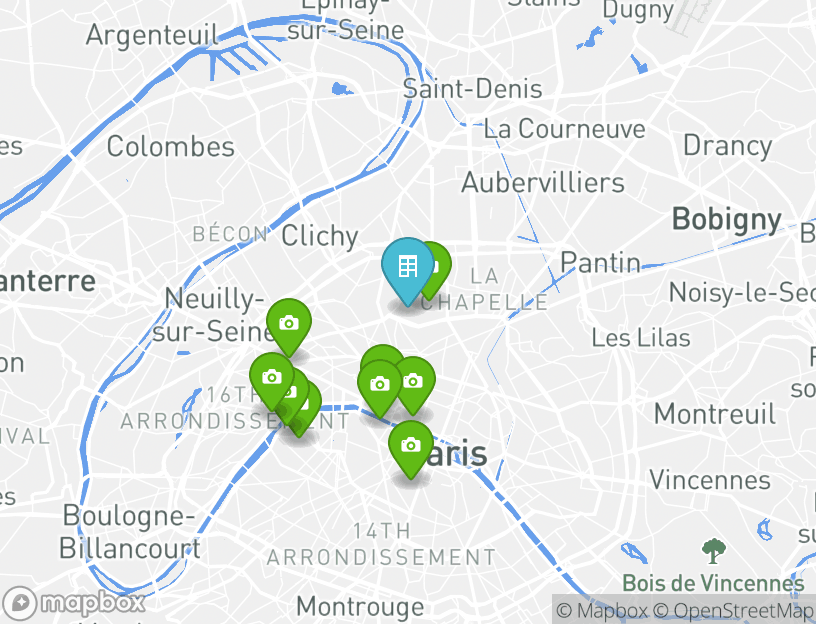Screen dimensions: 816x624
Task: Open the blue building marker near La Chapelle
Action: coord(406,267)
